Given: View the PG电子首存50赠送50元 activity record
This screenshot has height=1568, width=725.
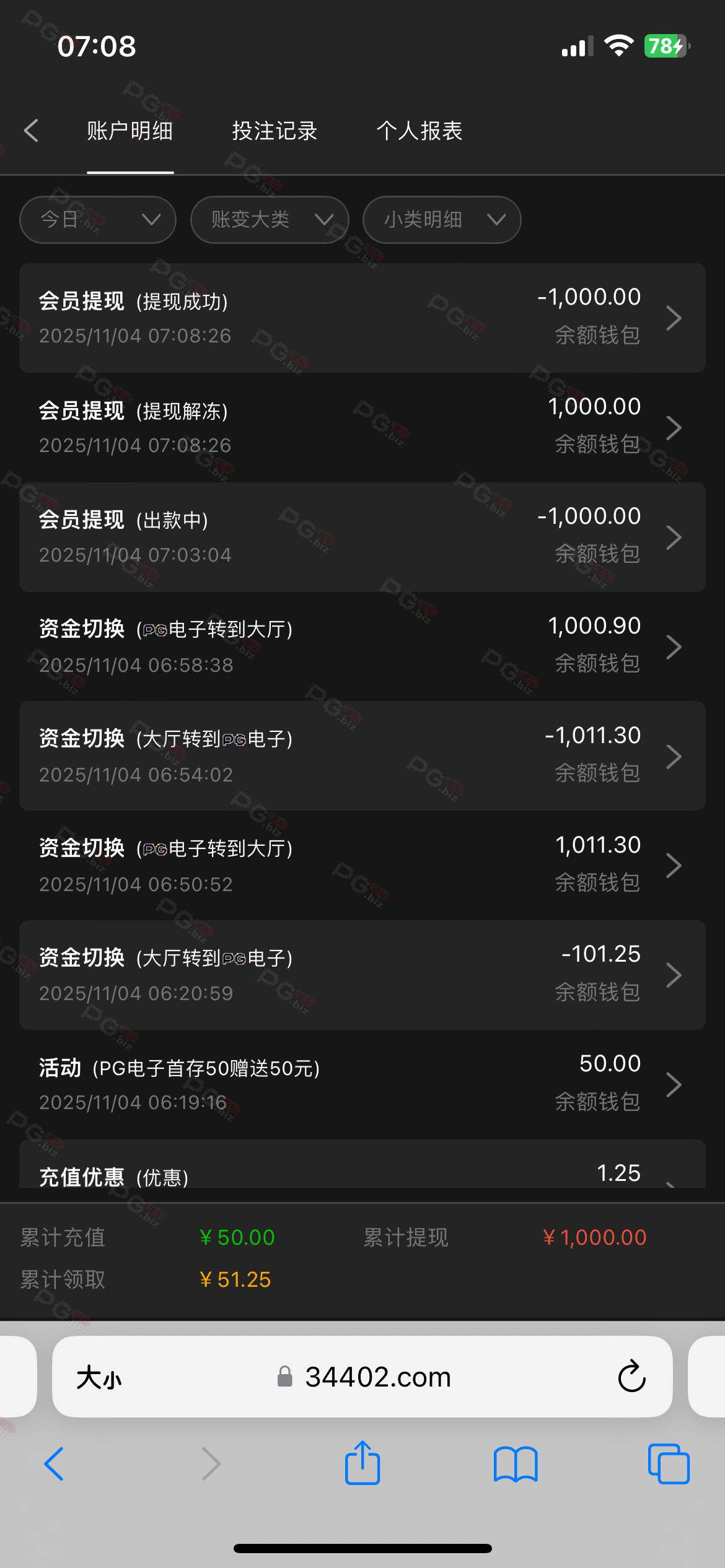Looking at the screenshot, I should 362,1084.
